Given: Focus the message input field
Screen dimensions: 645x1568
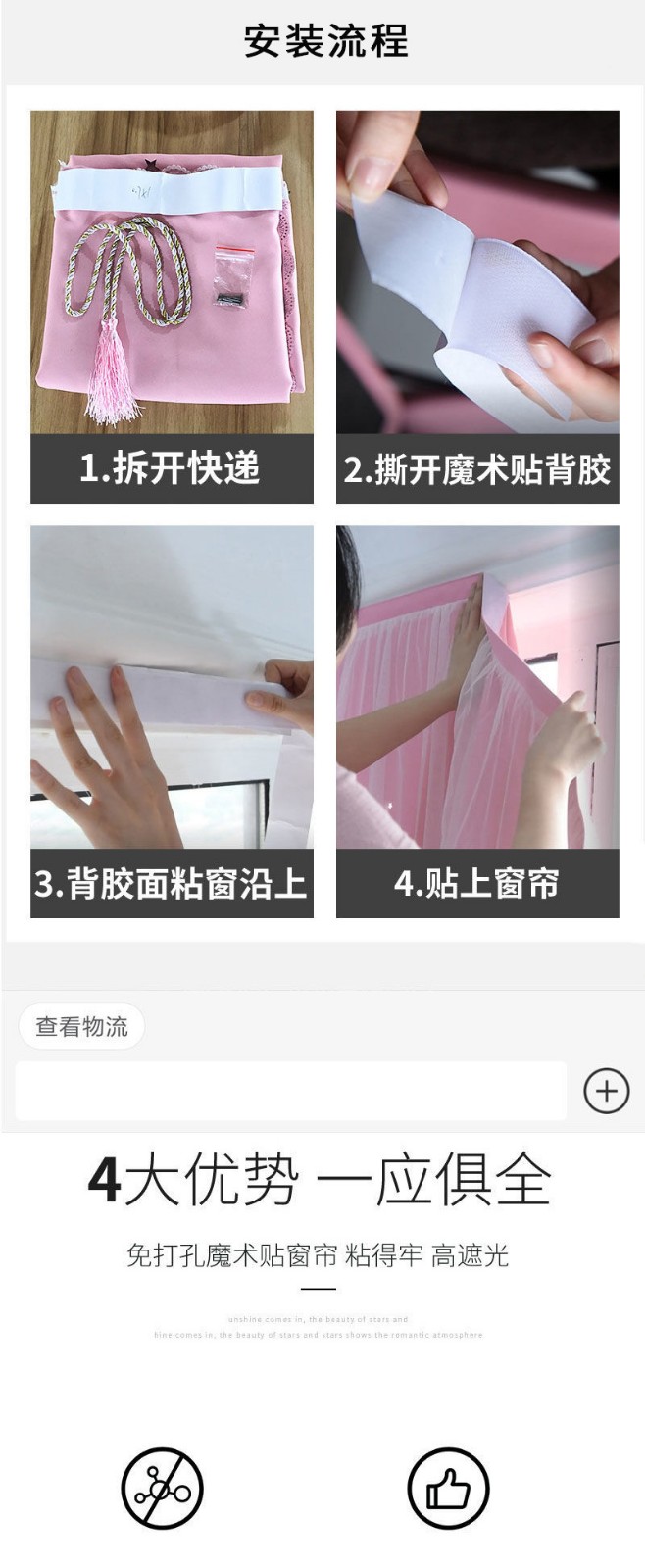Looking at the screenshot, I should (290, 1091).
